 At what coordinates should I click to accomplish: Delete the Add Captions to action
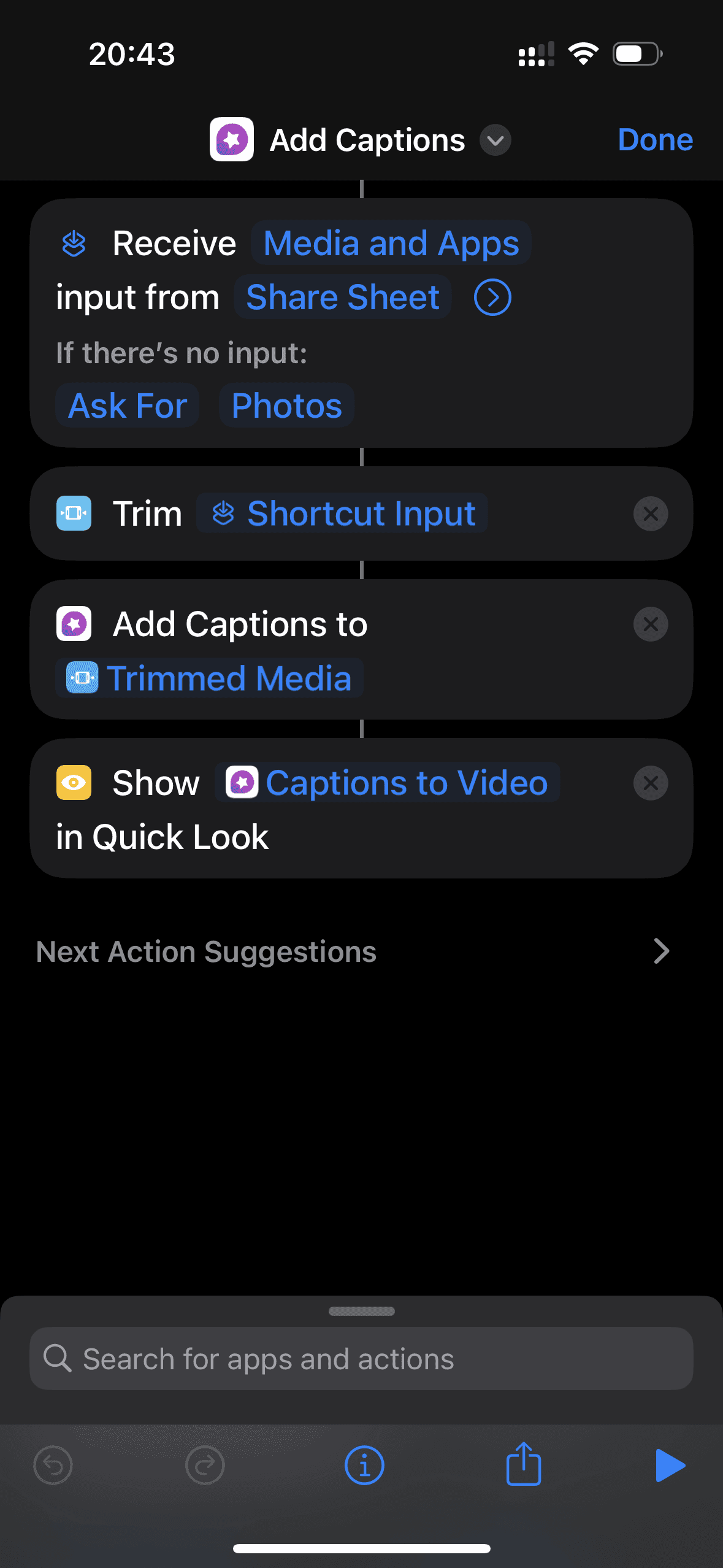(650, 625)
